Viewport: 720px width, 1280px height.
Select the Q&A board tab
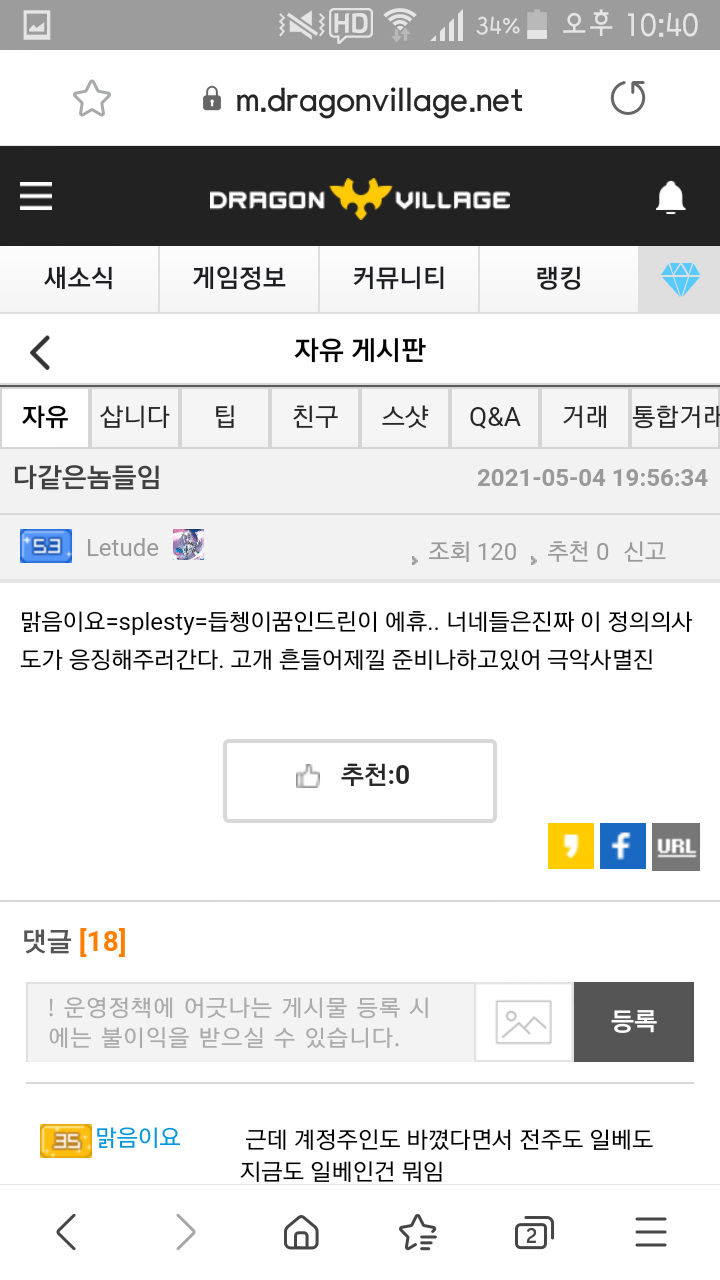coord(495,417)
